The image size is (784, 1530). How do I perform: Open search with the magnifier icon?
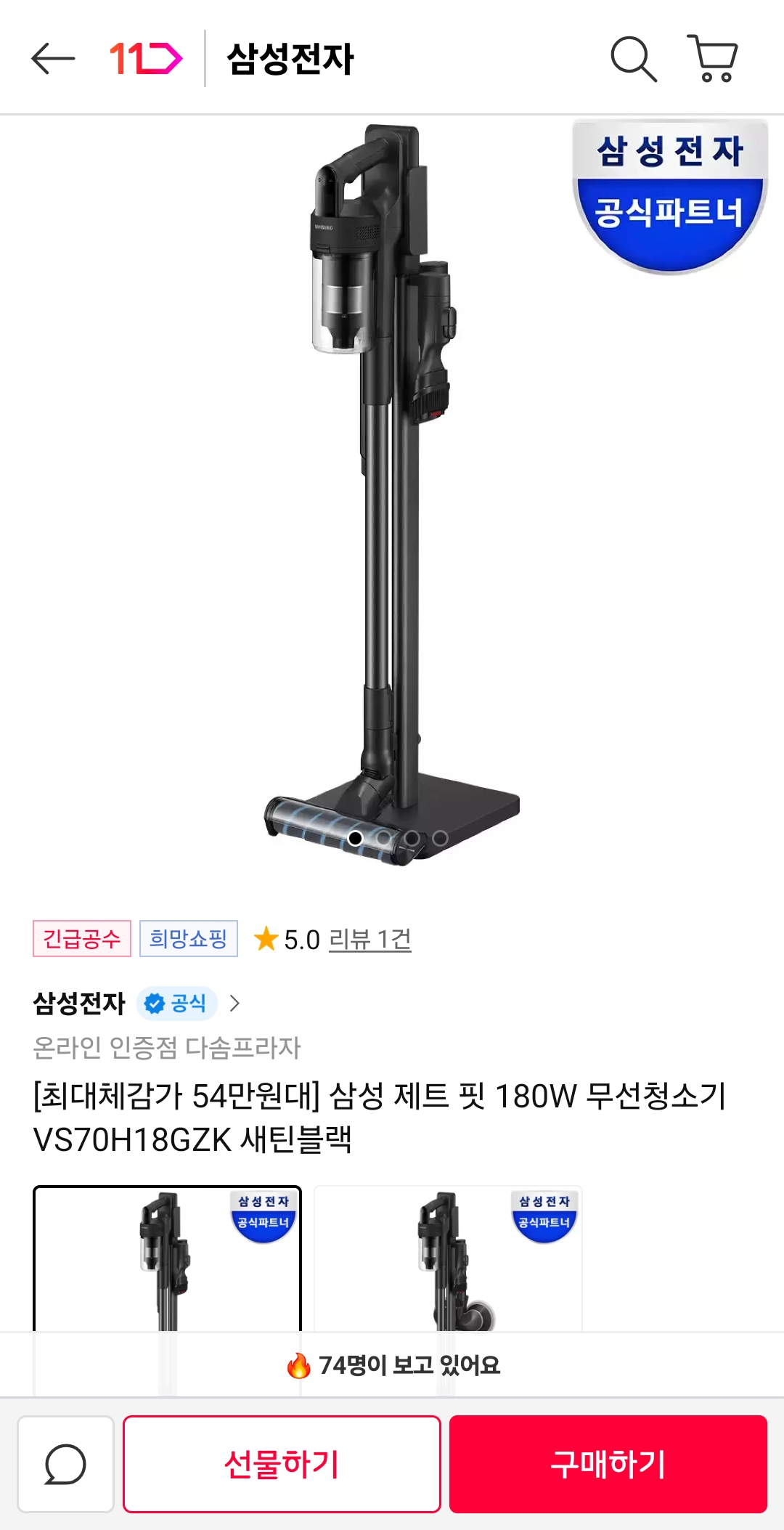click(634, 59)
